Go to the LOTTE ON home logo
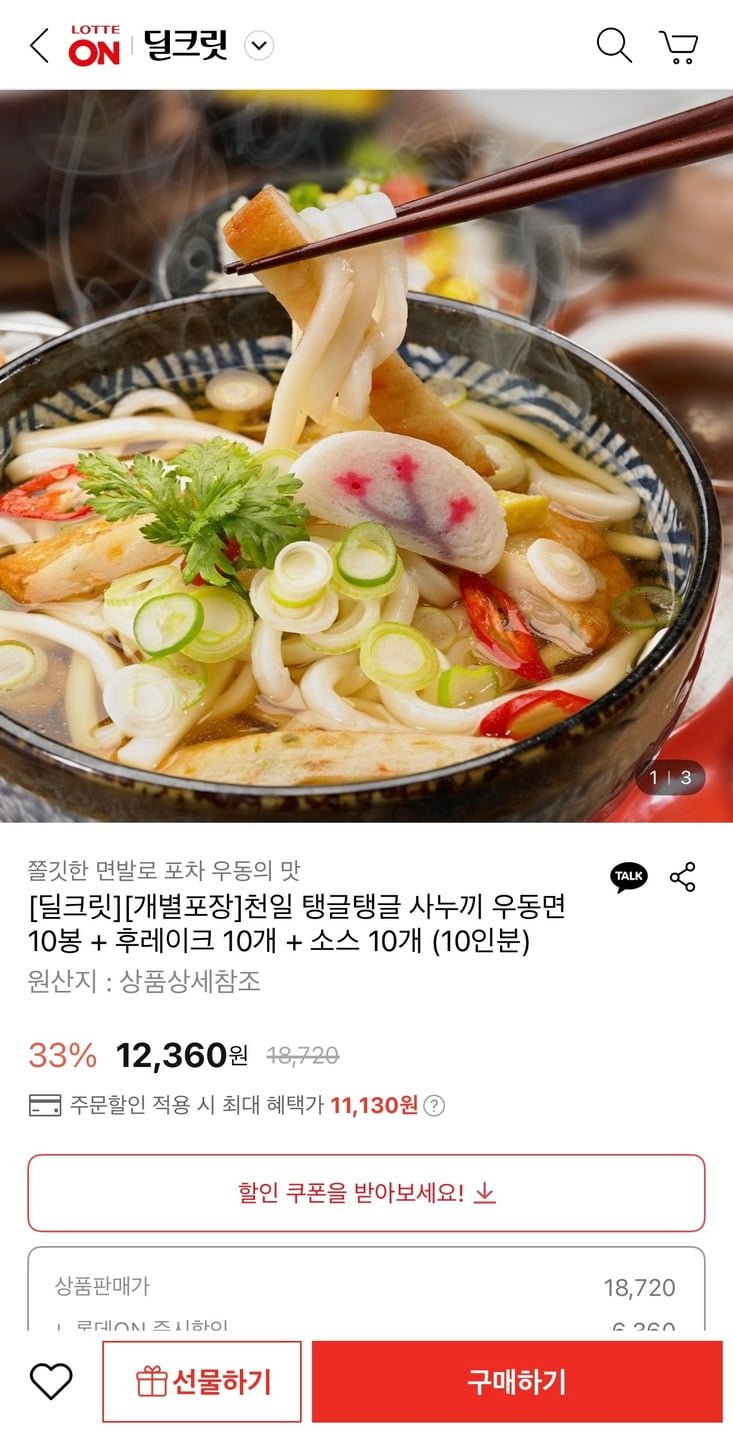Viewport: 733px width, 1438px height. point(94,46)
